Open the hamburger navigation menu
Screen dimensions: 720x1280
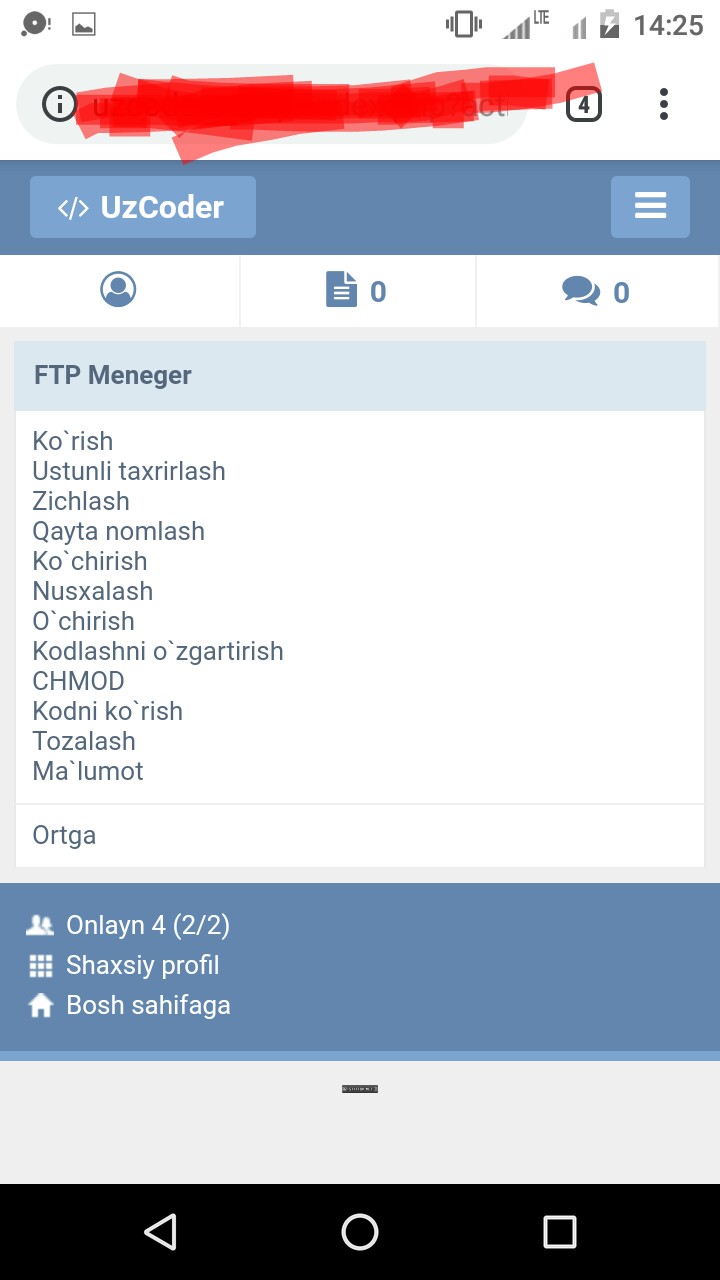650,207
